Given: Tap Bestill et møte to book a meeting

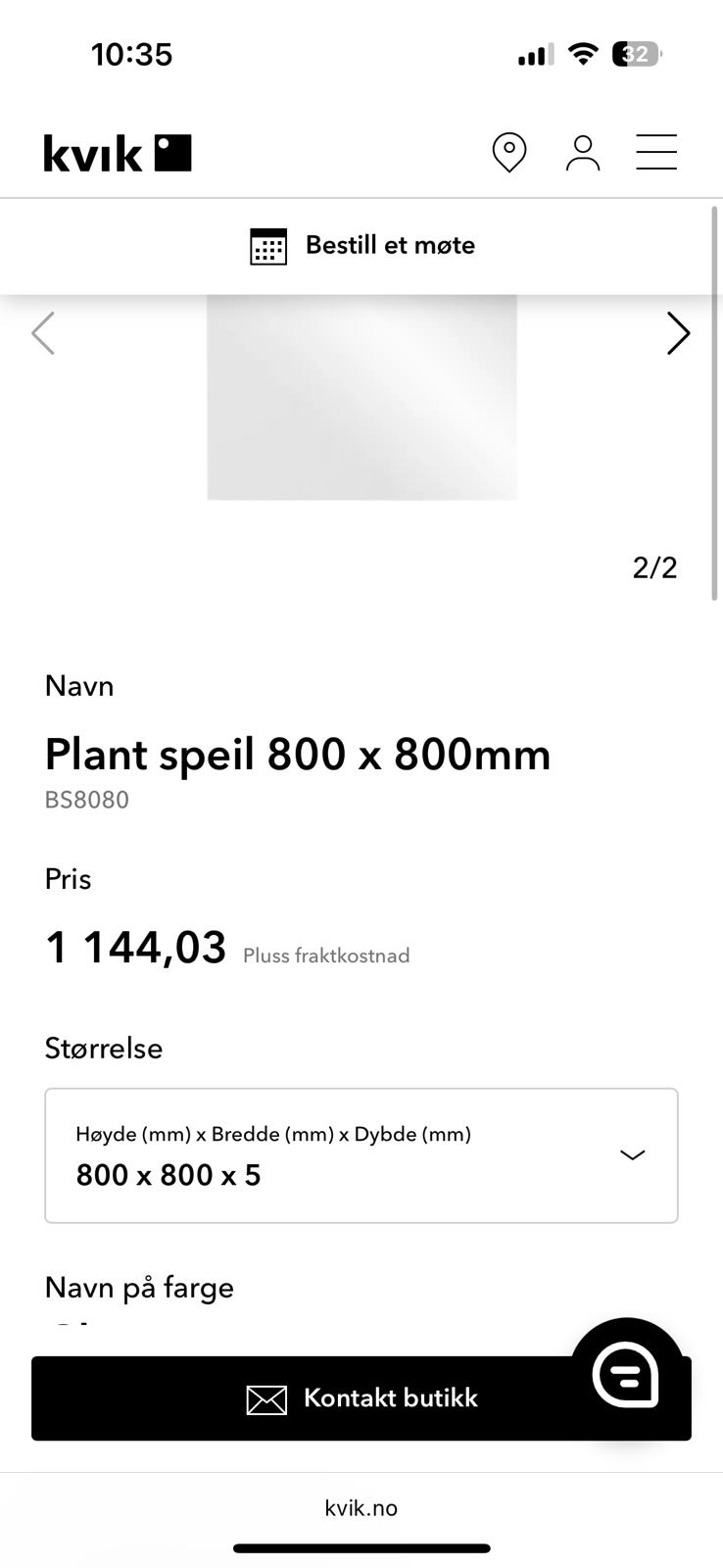Looking at the screenshot, I should coord(361,245).
